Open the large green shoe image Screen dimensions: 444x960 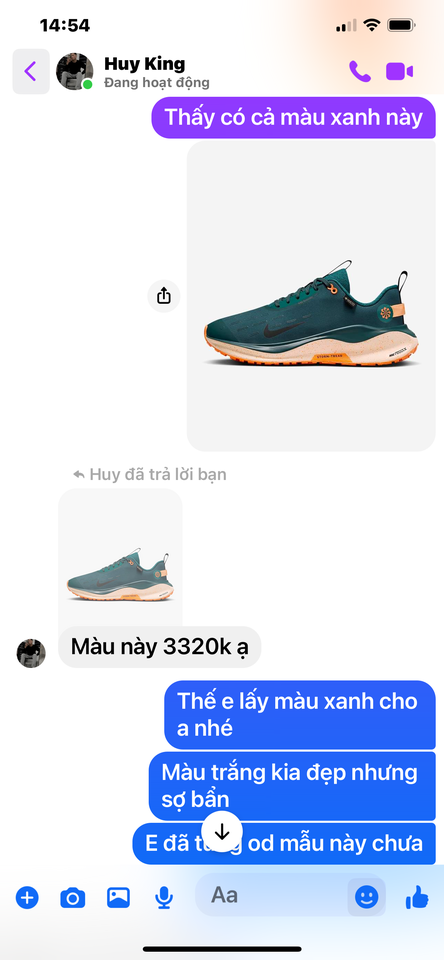point(311,296)
